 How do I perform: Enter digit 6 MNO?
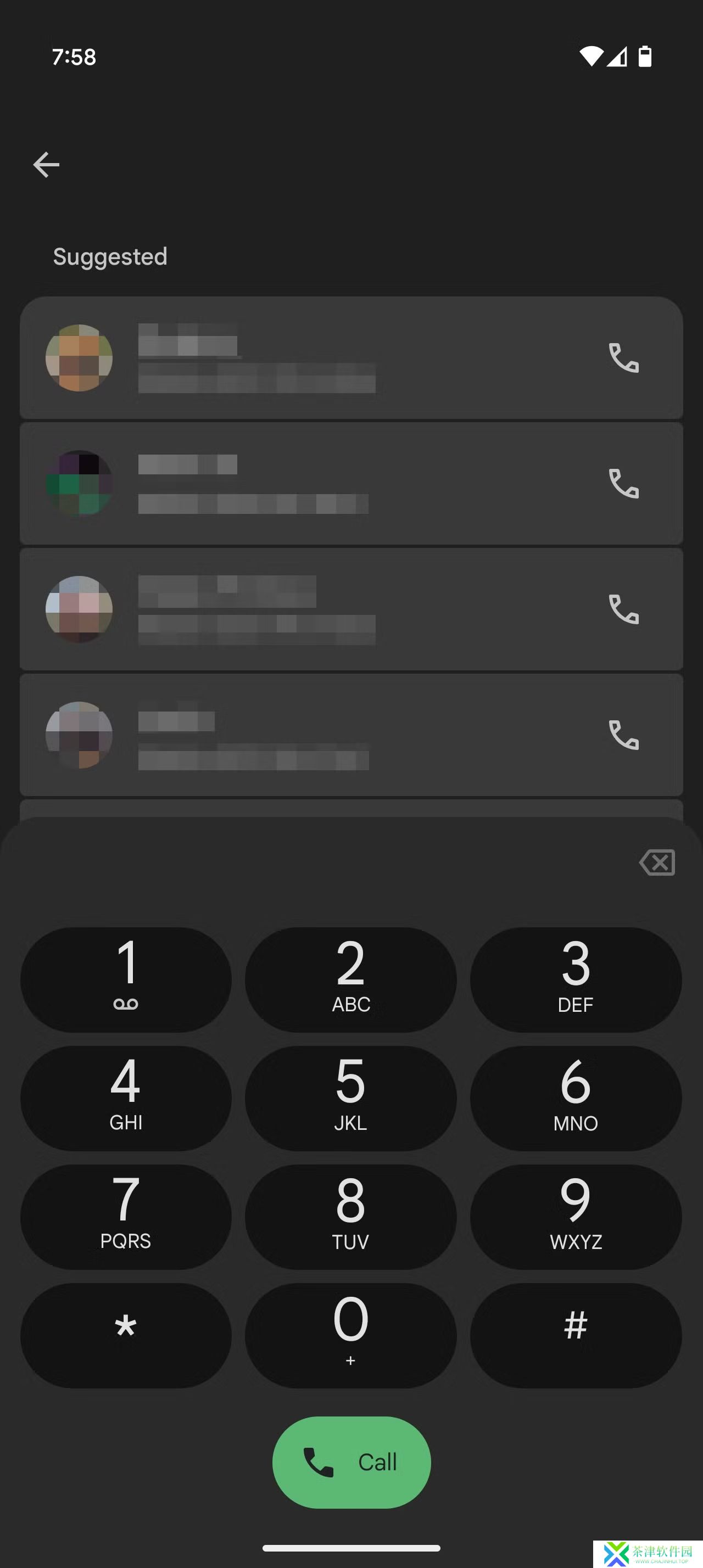click(x=575, y=1097)
